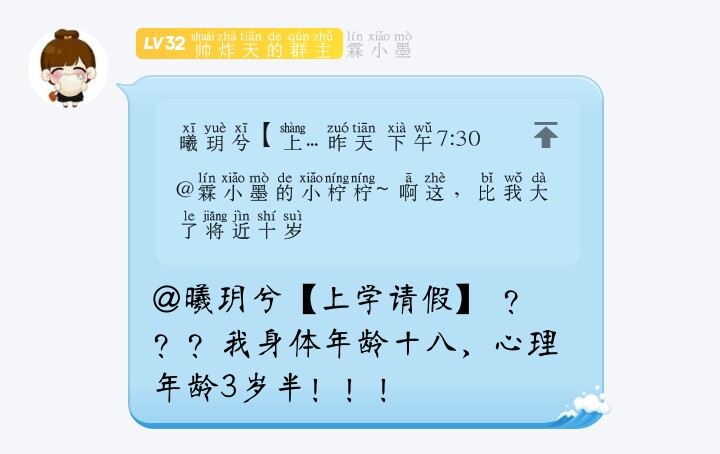720x454 pixels.
Task: Jump to the quoted original message arrow
Action: tap(545, 135)
